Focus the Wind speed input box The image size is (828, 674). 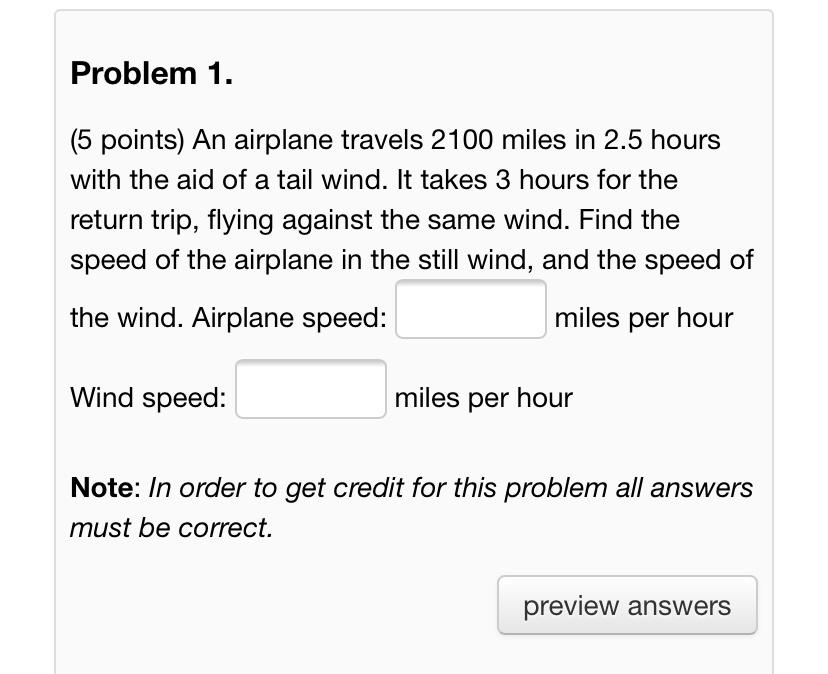click(311, 390)
